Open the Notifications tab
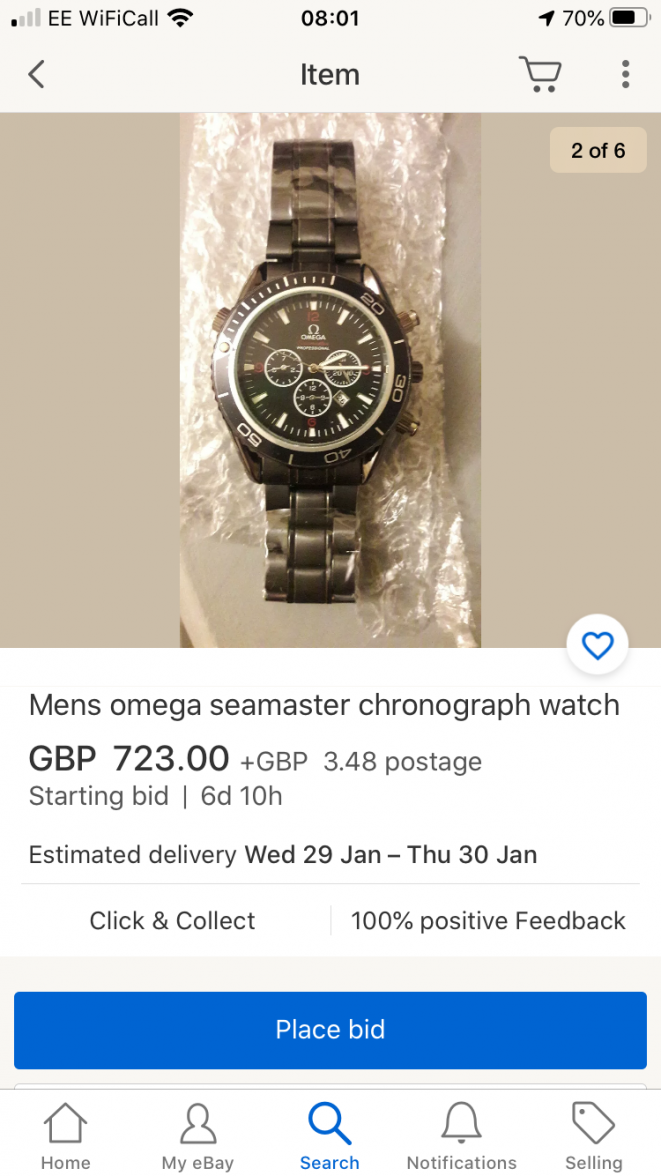The width and height of the screenshot is (661, 1176). click(461, 1135)
